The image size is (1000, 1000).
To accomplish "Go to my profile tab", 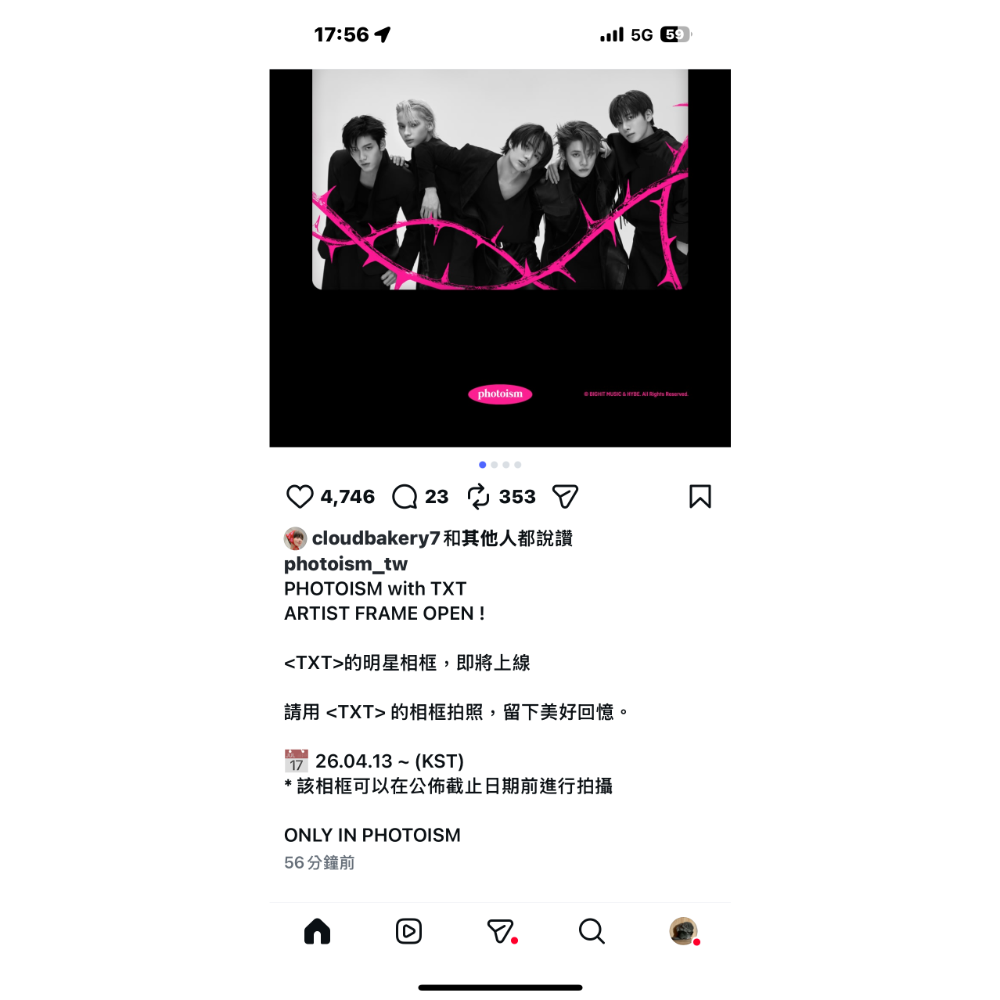I will coord(683,932).
